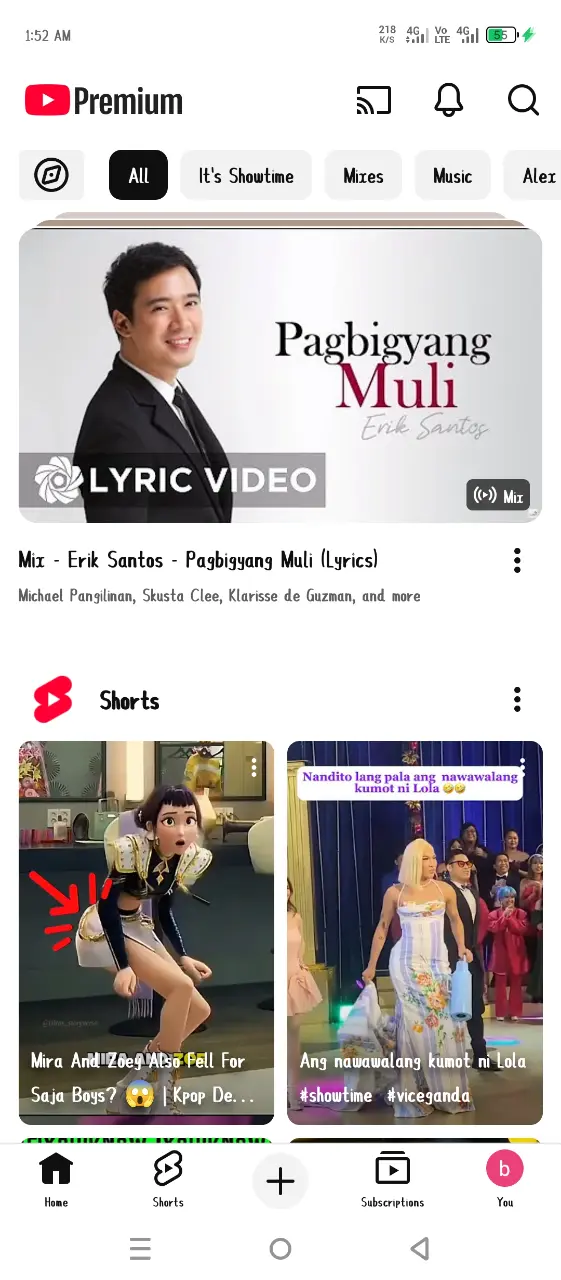Switch to the Shorts tab
The image size is (561, 1280).
(x=168, y=1179)
